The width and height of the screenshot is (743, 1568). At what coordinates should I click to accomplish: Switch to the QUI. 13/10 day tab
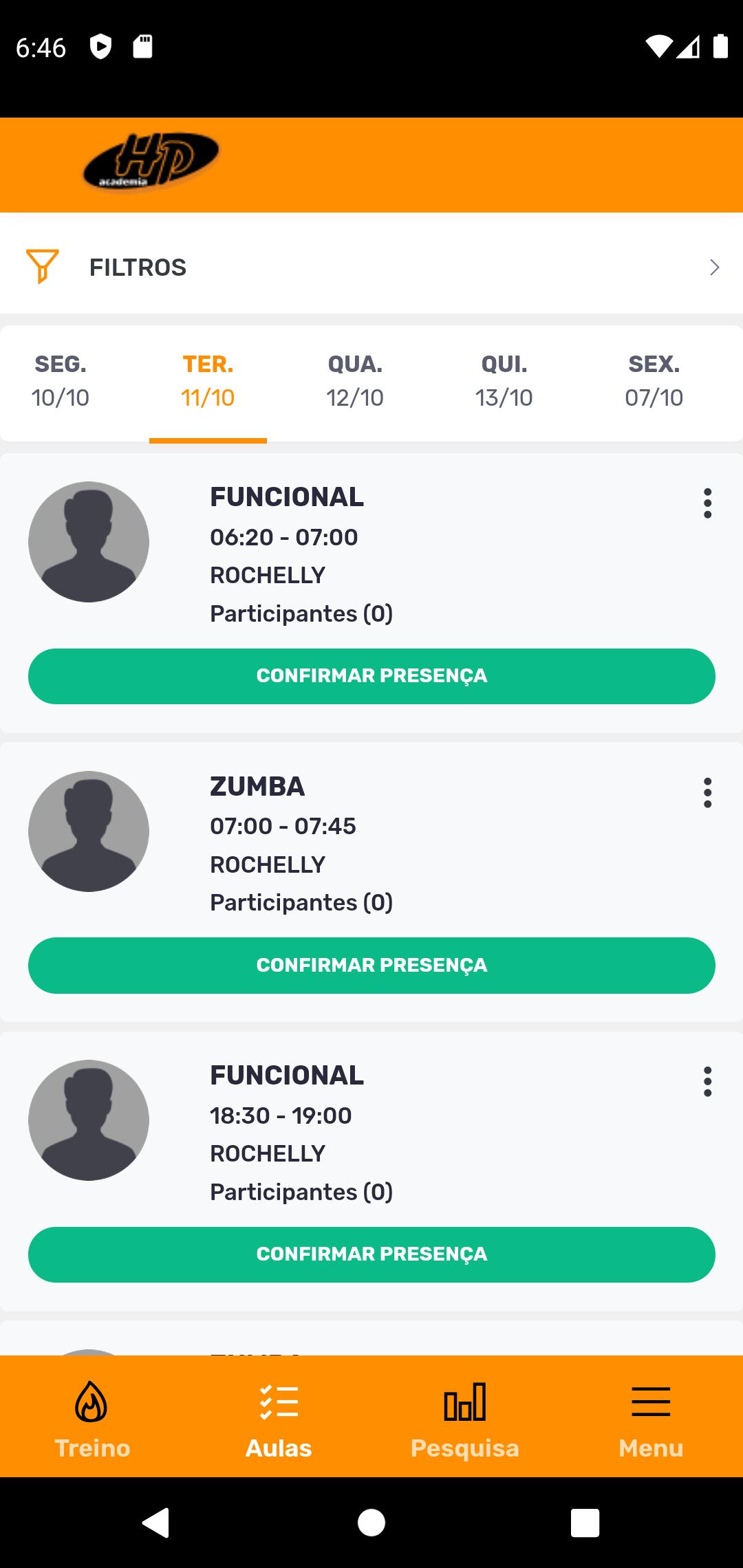pos(504,380)
